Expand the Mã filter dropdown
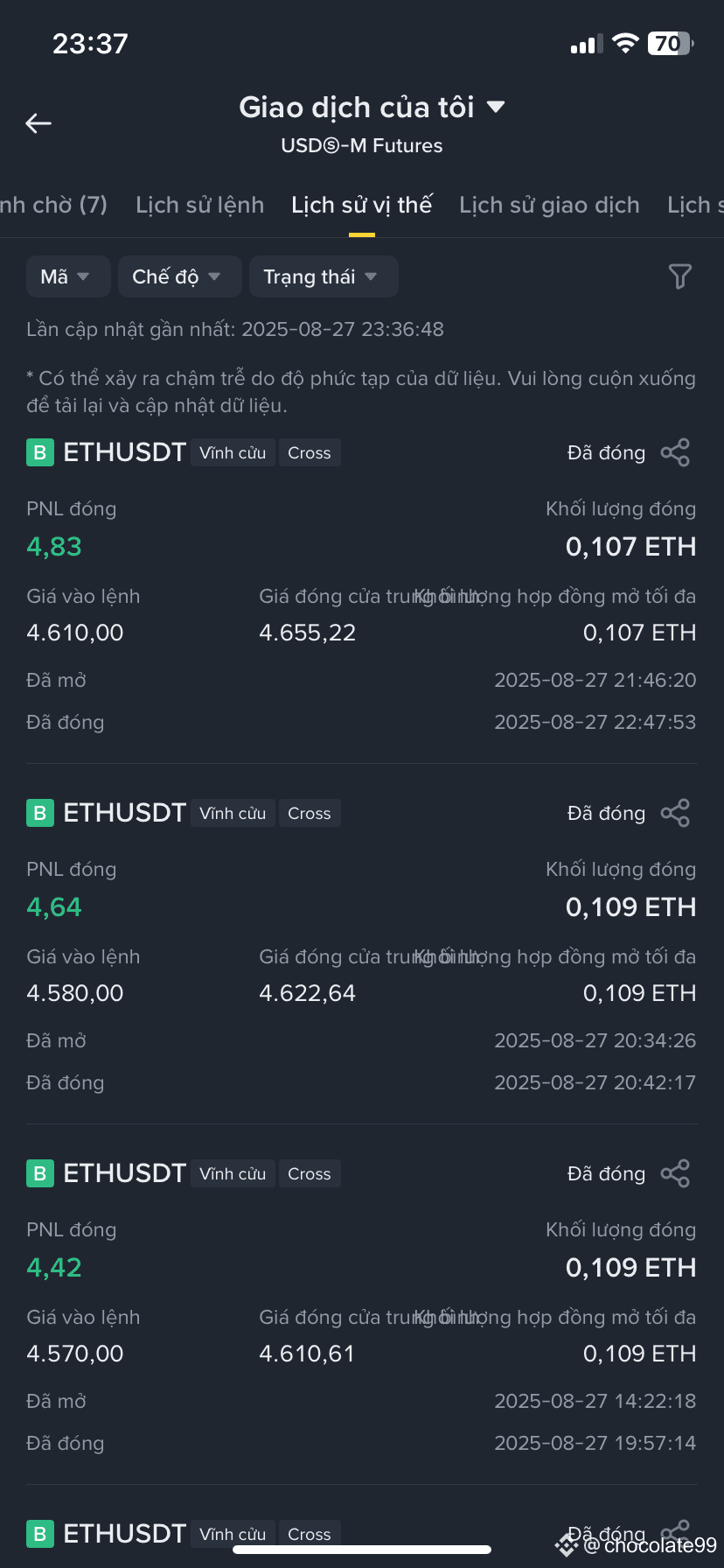Image resolution: width=724 pixels, height=1568 pixels. [x=67, y=276]
